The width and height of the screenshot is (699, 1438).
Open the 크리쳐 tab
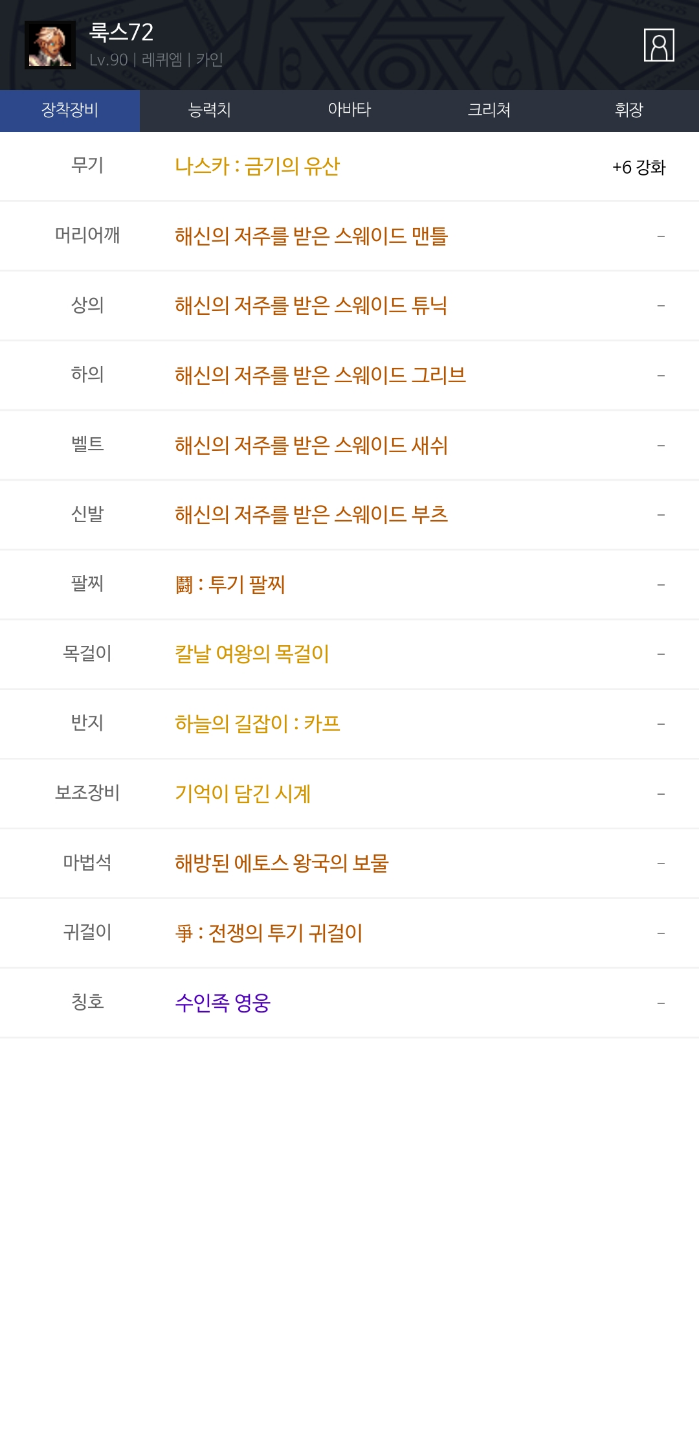point(489,111)
